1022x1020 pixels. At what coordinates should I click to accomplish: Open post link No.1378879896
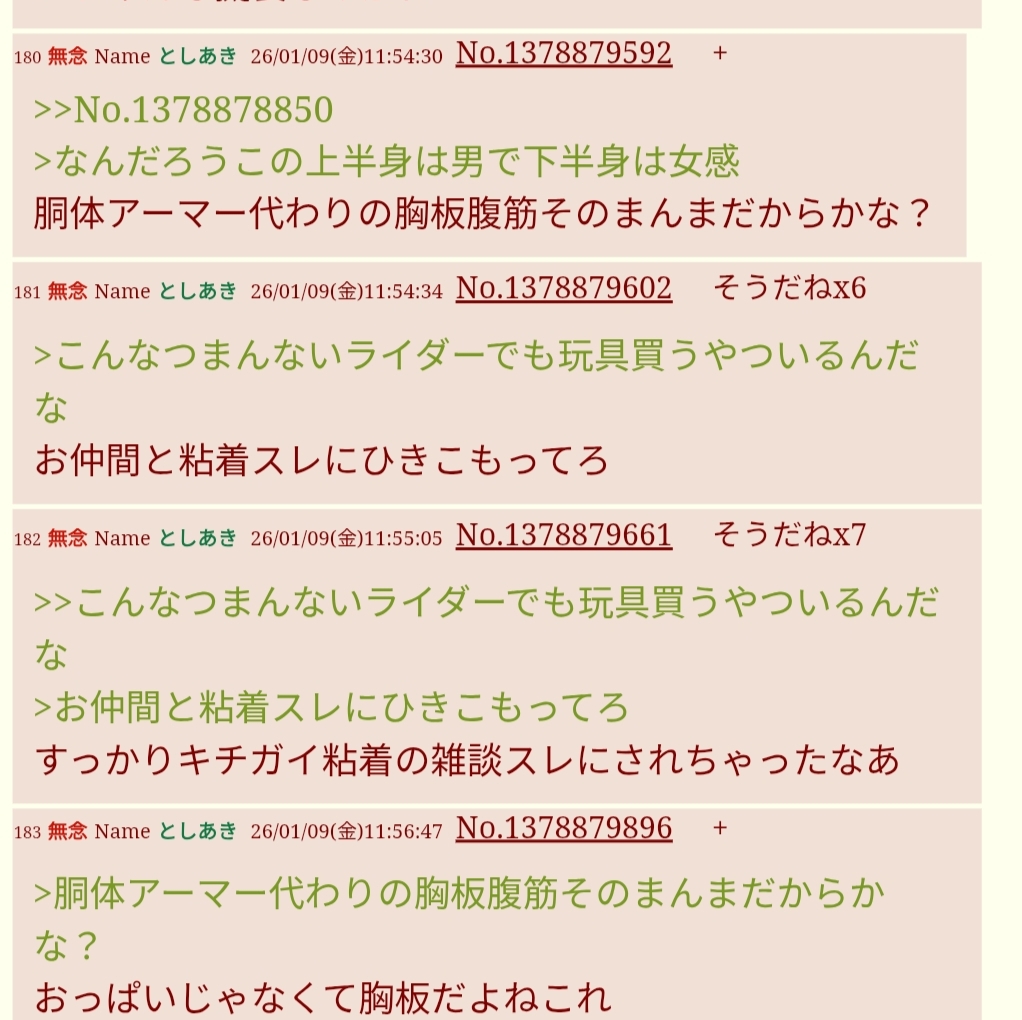coord(563,829)
